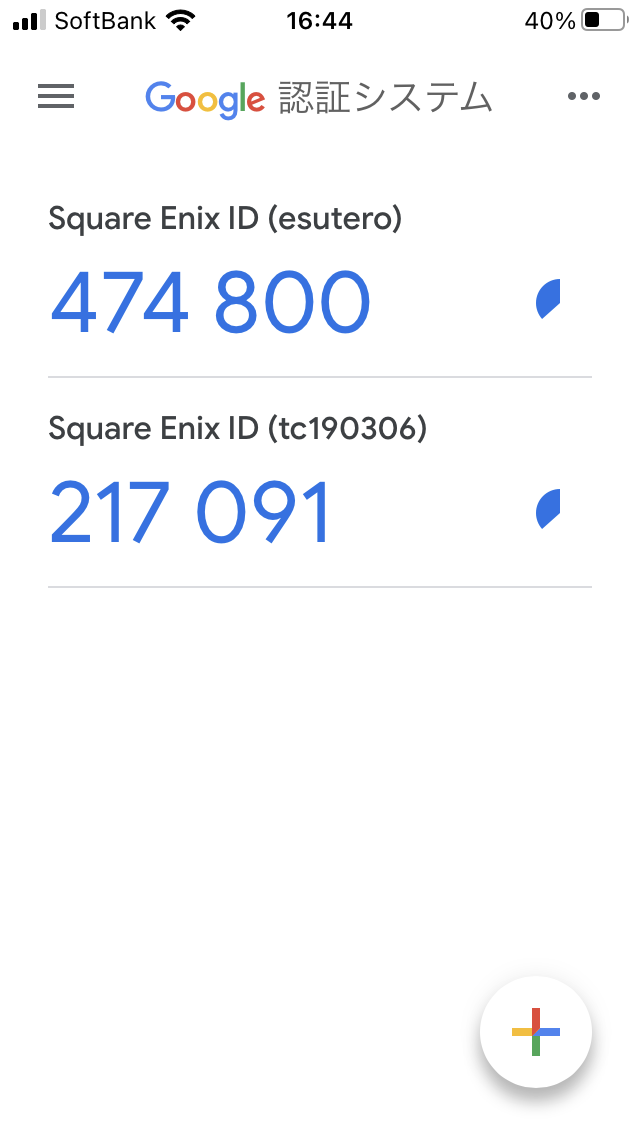Open the three-dot overflow menu
This screenshot has width=640, height=1136.
pyautogui.click(x=583, y=96)
